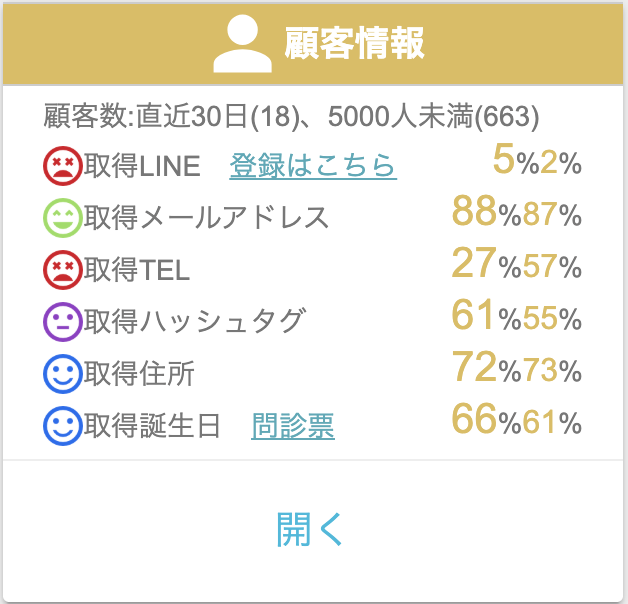The width and height of the screenshot is (628, 604).
Task: Open the 登録はこちら link for LINE
Action: 313,166
